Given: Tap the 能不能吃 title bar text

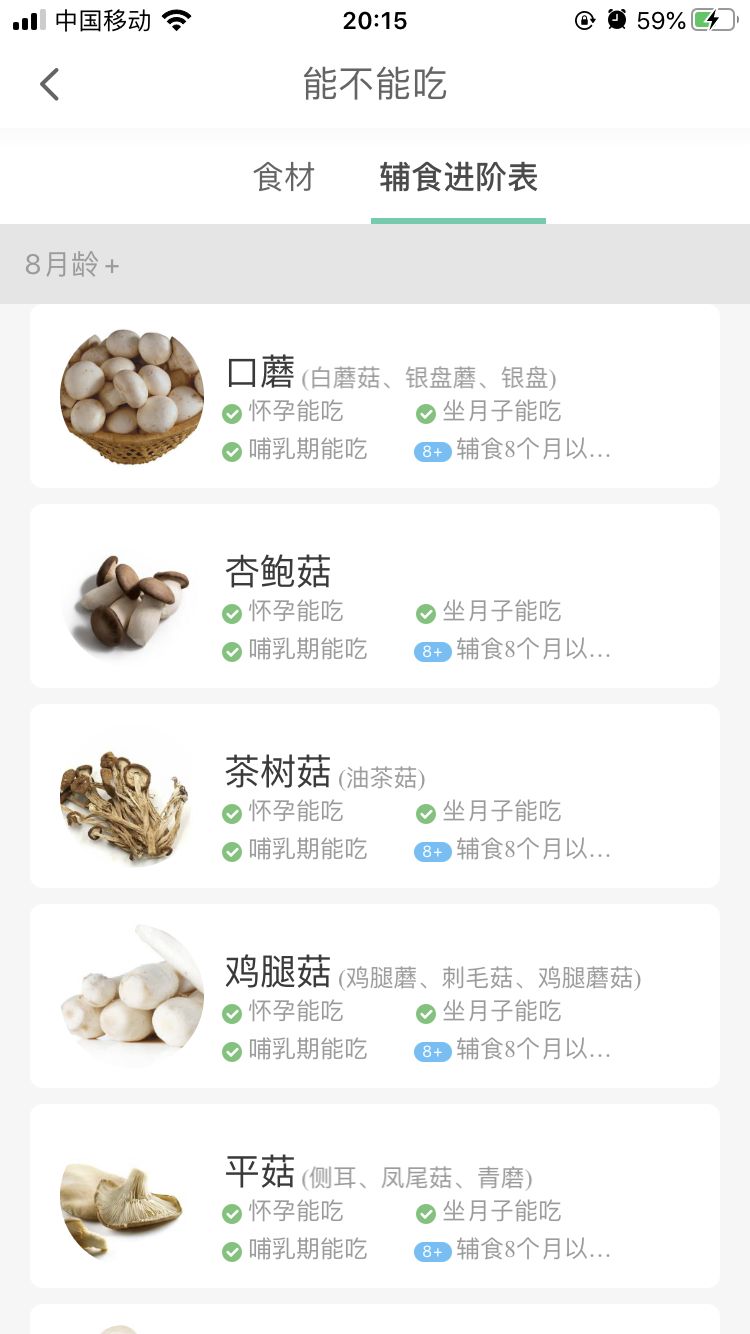Looking at the screenshot, I should click(x=375, y=84).
